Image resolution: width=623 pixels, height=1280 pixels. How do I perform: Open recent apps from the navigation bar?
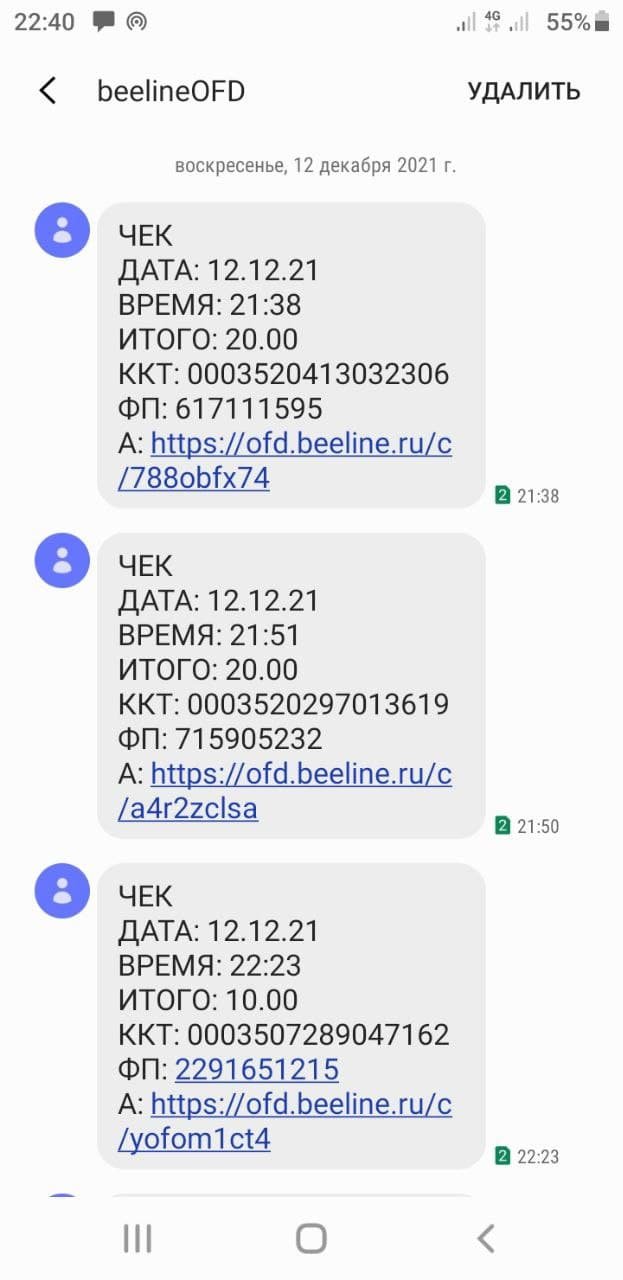[137, 1239]
